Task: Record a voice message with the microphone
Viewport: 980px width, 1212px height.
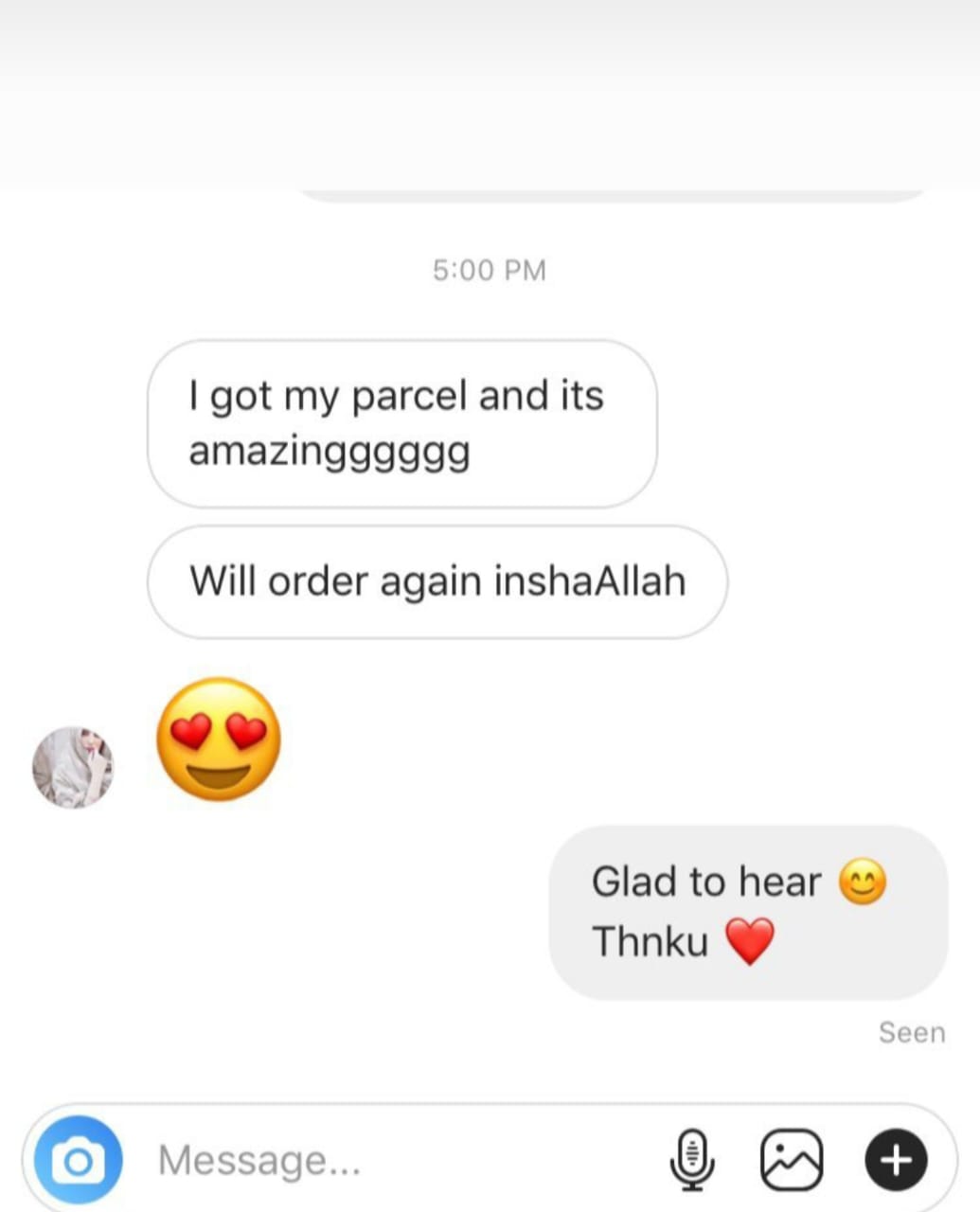Action: (692, 1160)
